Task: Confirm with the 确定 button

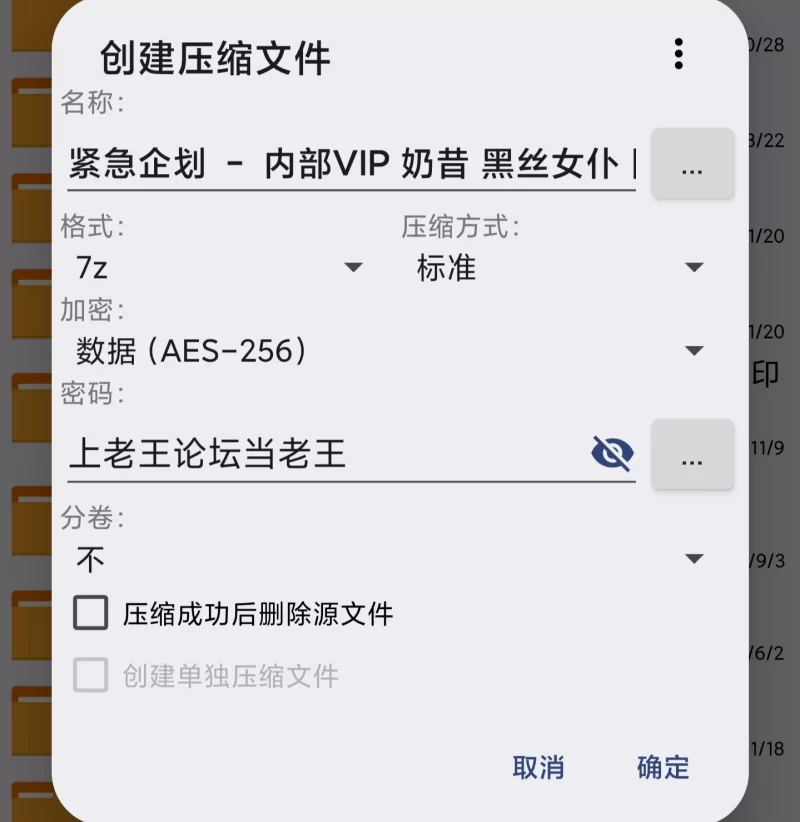Action: point(663,767)
